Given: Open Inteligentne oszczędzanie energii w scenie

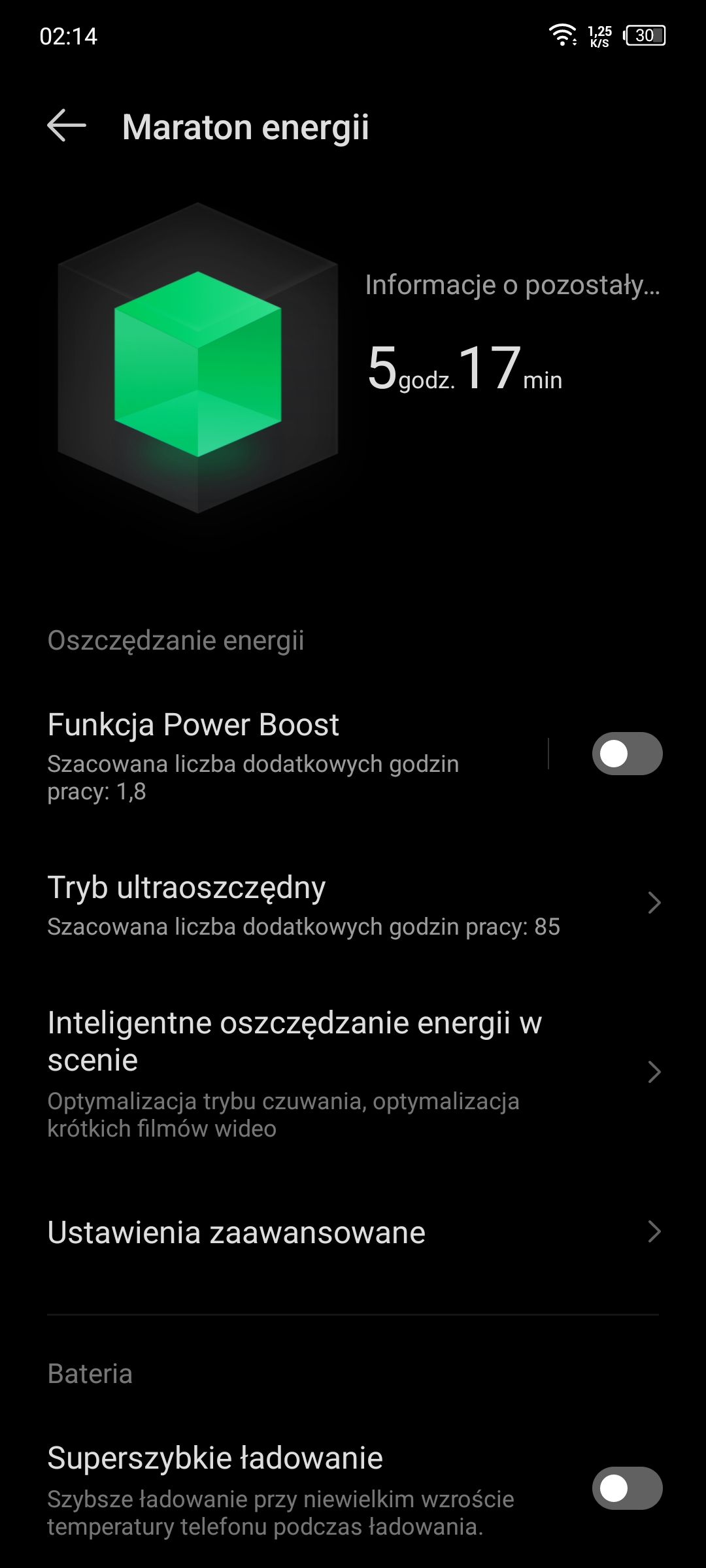Looking at the screenshot, I should [x=353, y=1073].
